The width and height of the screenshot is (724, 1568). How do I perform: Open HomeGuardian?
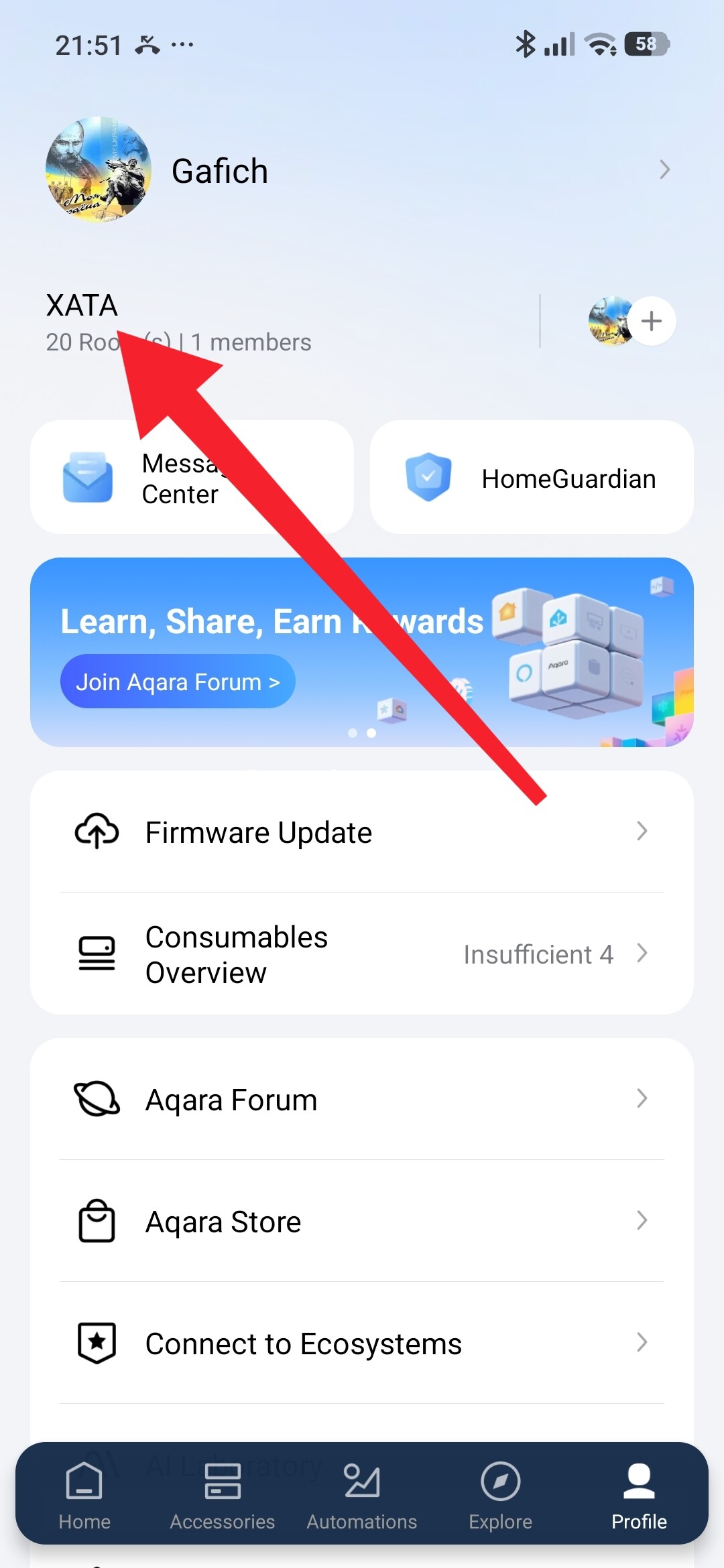click(532, 478)
